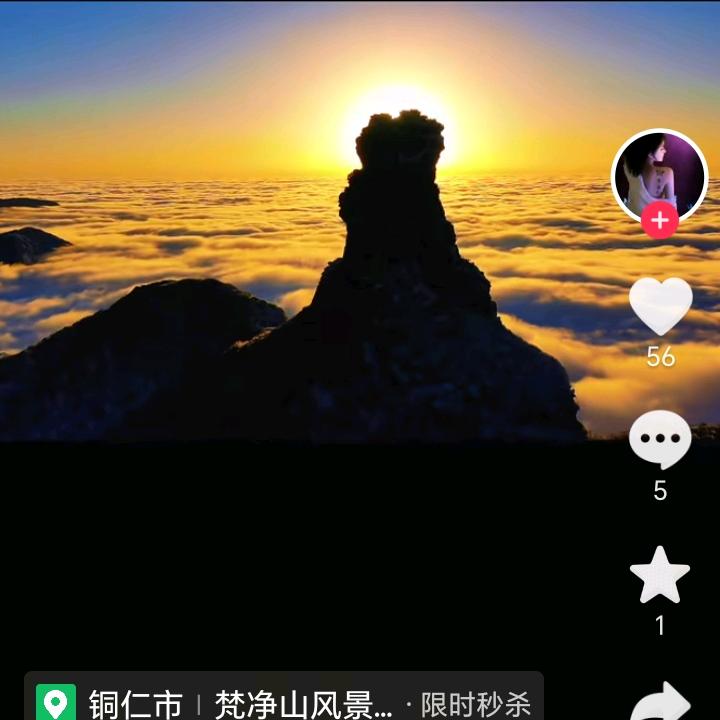720x720 pixels.
Task: Open the video creator's profile avatar
Action: pos(659,175)
